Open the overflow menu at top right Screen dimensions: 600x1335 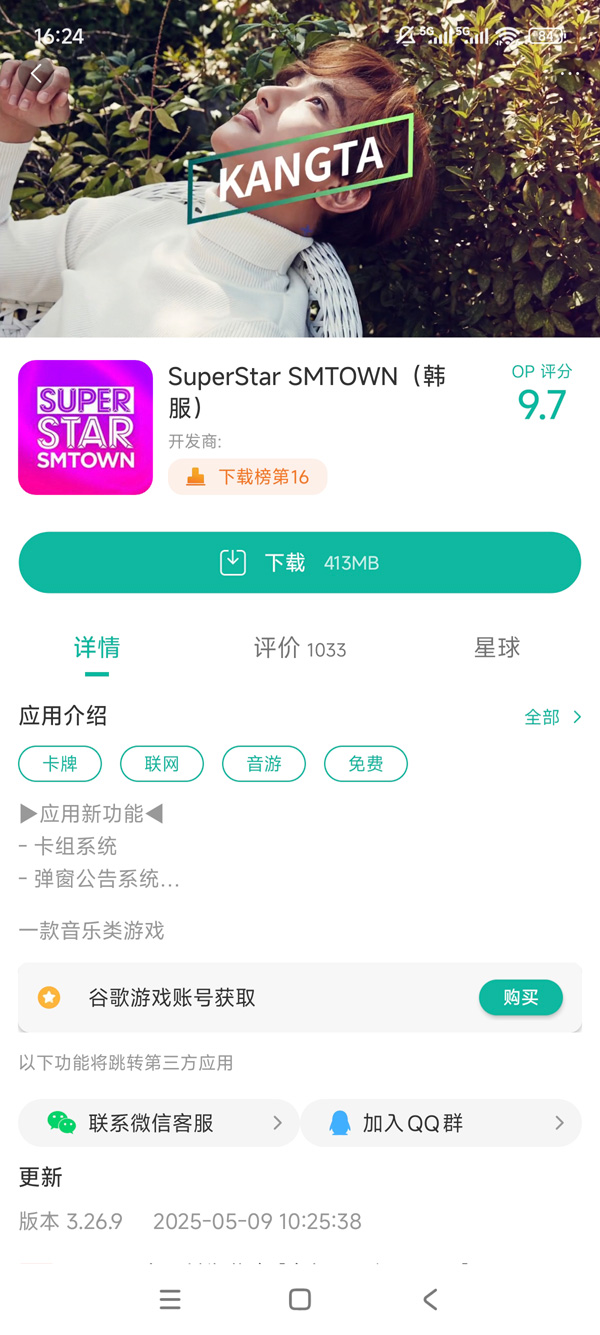pyautogui.click(x=568, y=74)
